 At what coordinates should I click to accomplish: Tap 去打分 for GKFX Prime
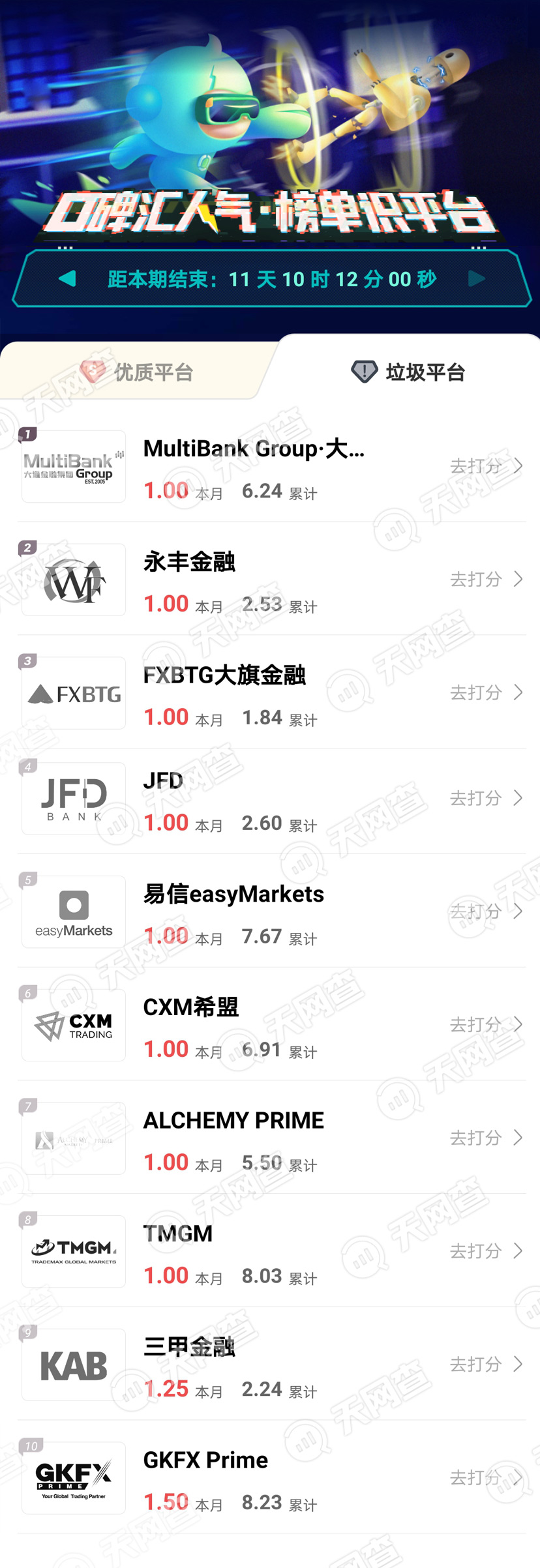click(x=486, y=1477)
